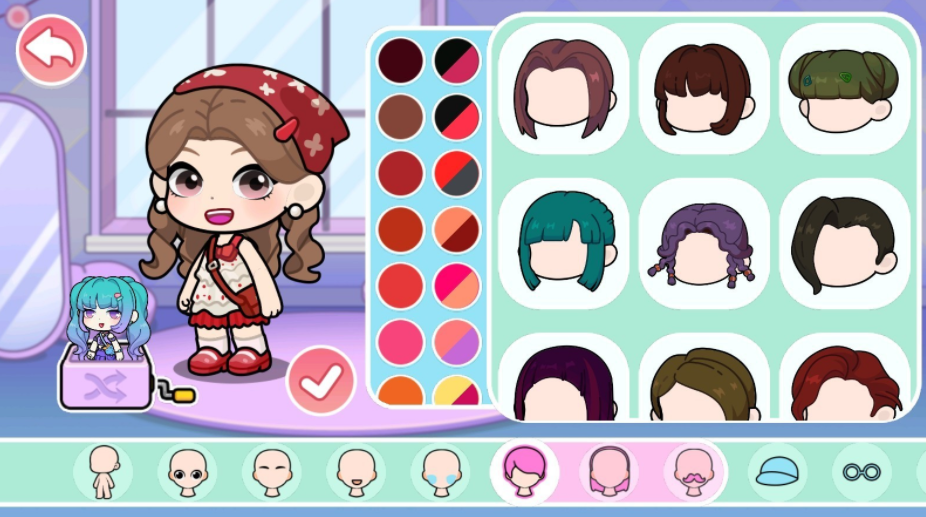Go back with the pink arrow button
The height and width of the screenshot is (517, 926).
pos(51,49)
